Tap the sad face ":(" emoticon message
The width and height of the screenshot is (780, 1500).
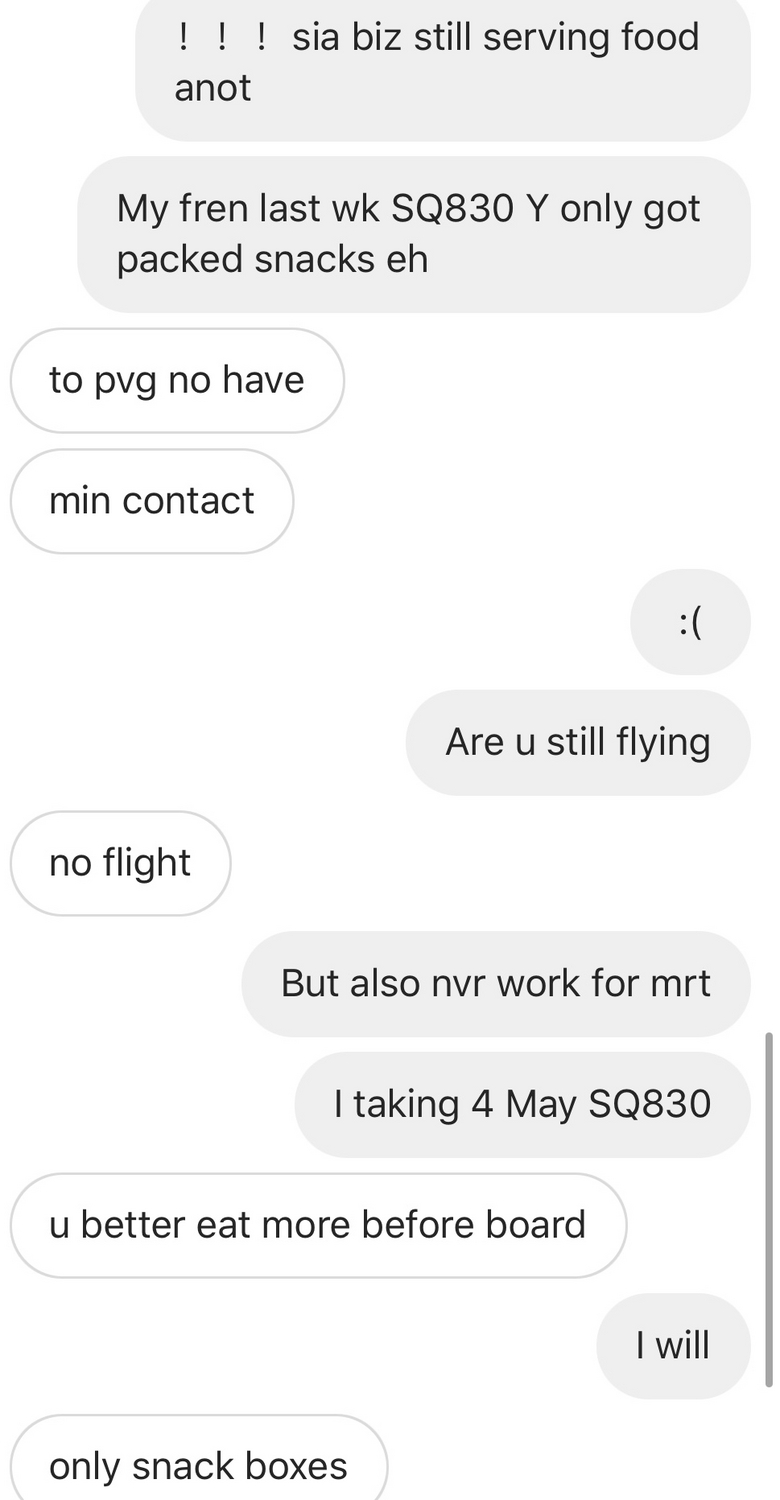[689, 621]
